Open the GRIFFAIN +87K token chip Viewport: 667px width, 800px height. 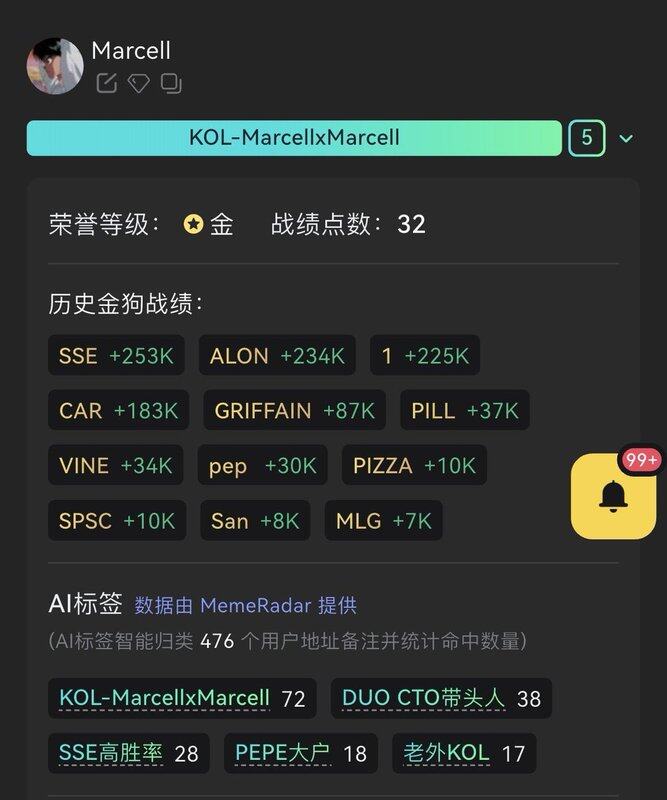coord(294,410)
